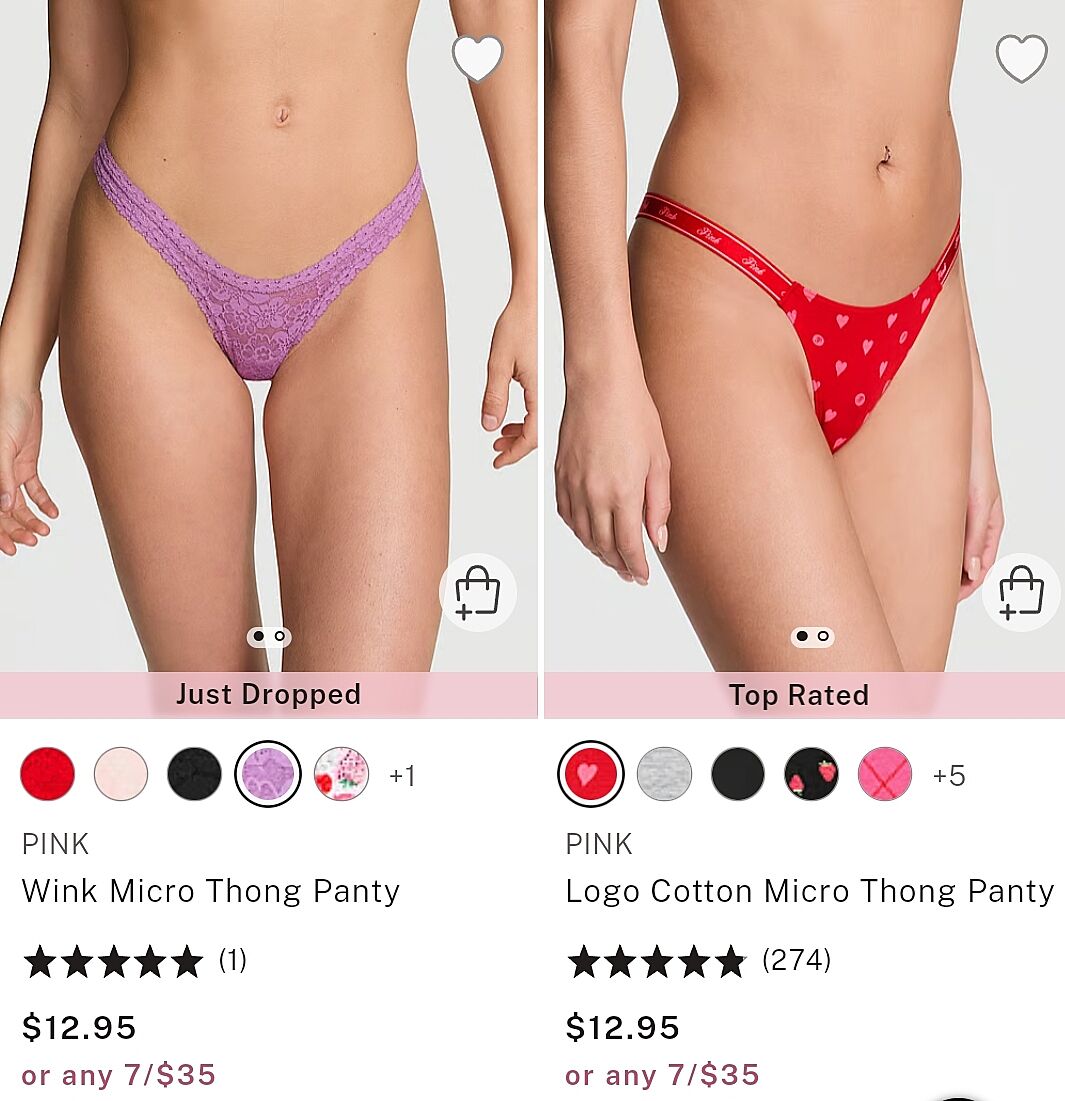This screenshot has width=1065, height=1101.
Task: Select light pink swatch for Wink Micro Thong
Action: (121, 775)
